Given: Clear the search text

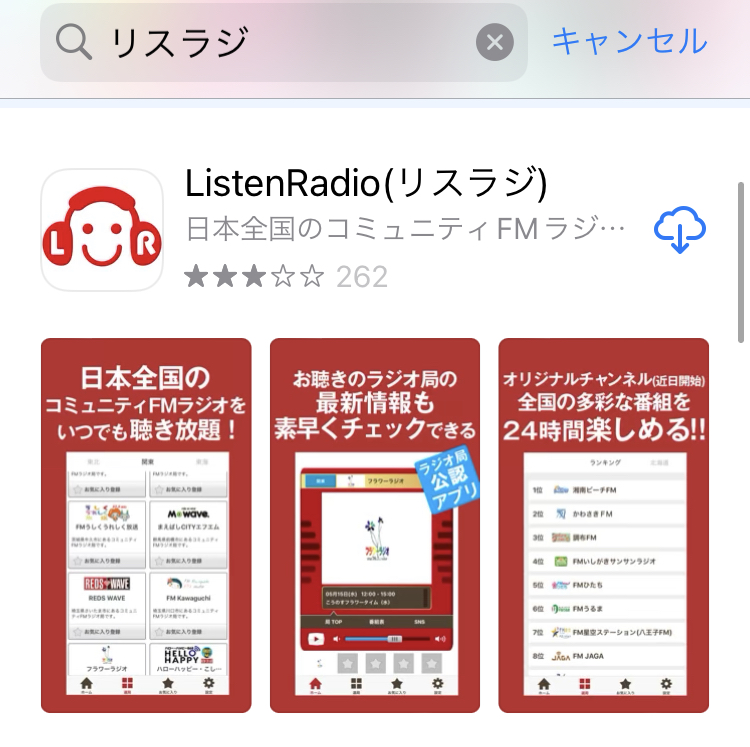Looking at the screenshot, I should [494, 42].
